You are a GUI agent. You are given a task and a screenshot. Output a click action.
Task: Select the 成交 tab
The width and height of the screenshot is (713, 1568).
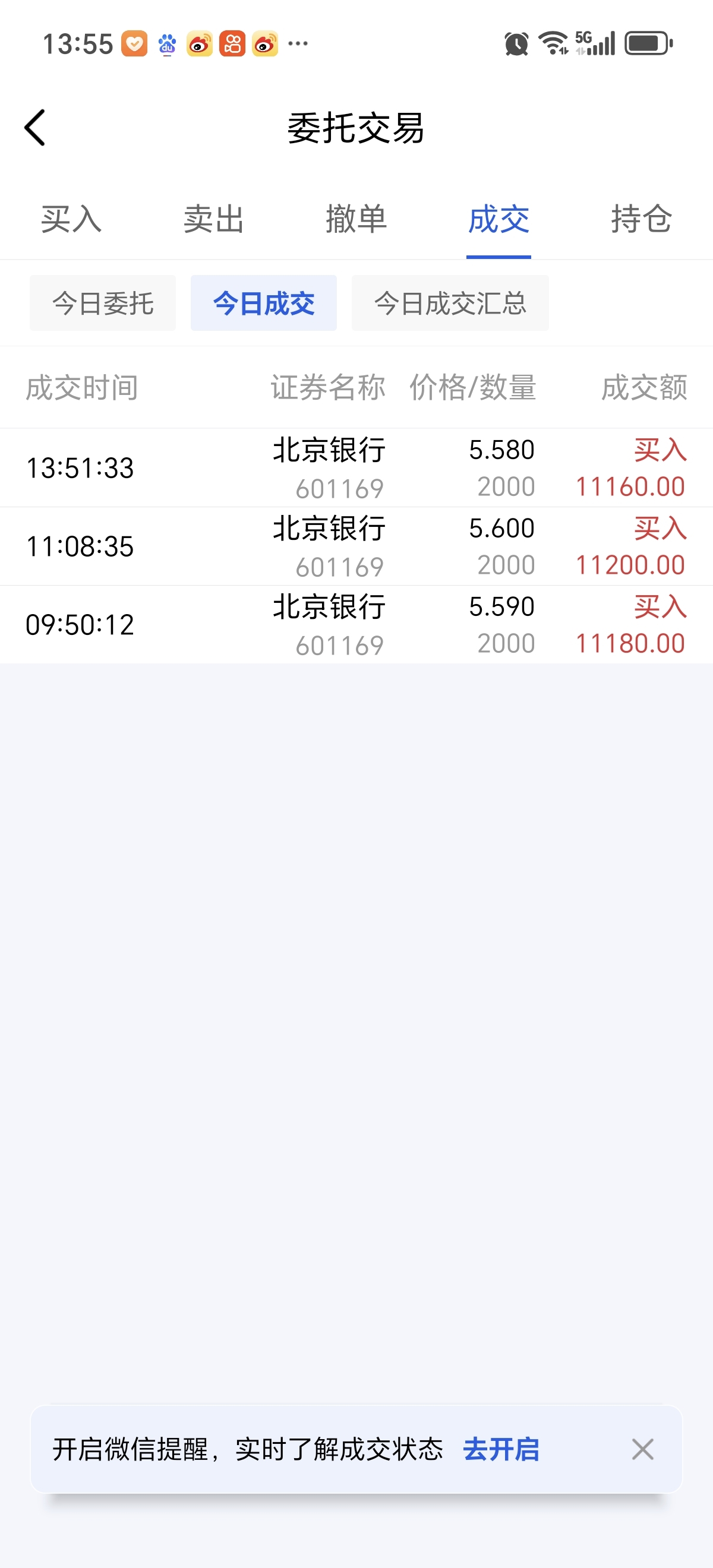[x=499, y=219]
